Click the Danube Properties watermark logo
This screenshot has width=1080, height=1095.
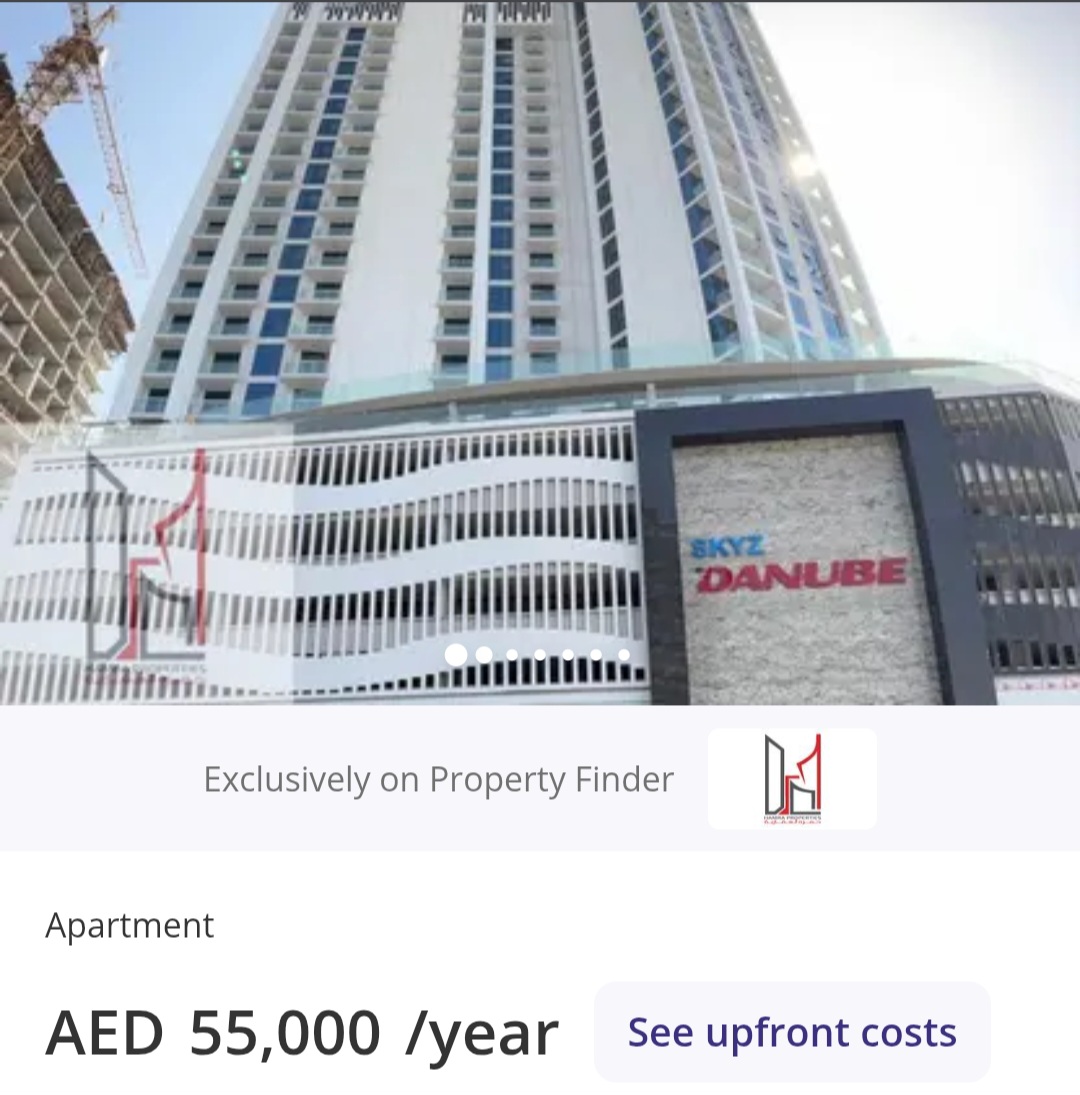point(148,560)
